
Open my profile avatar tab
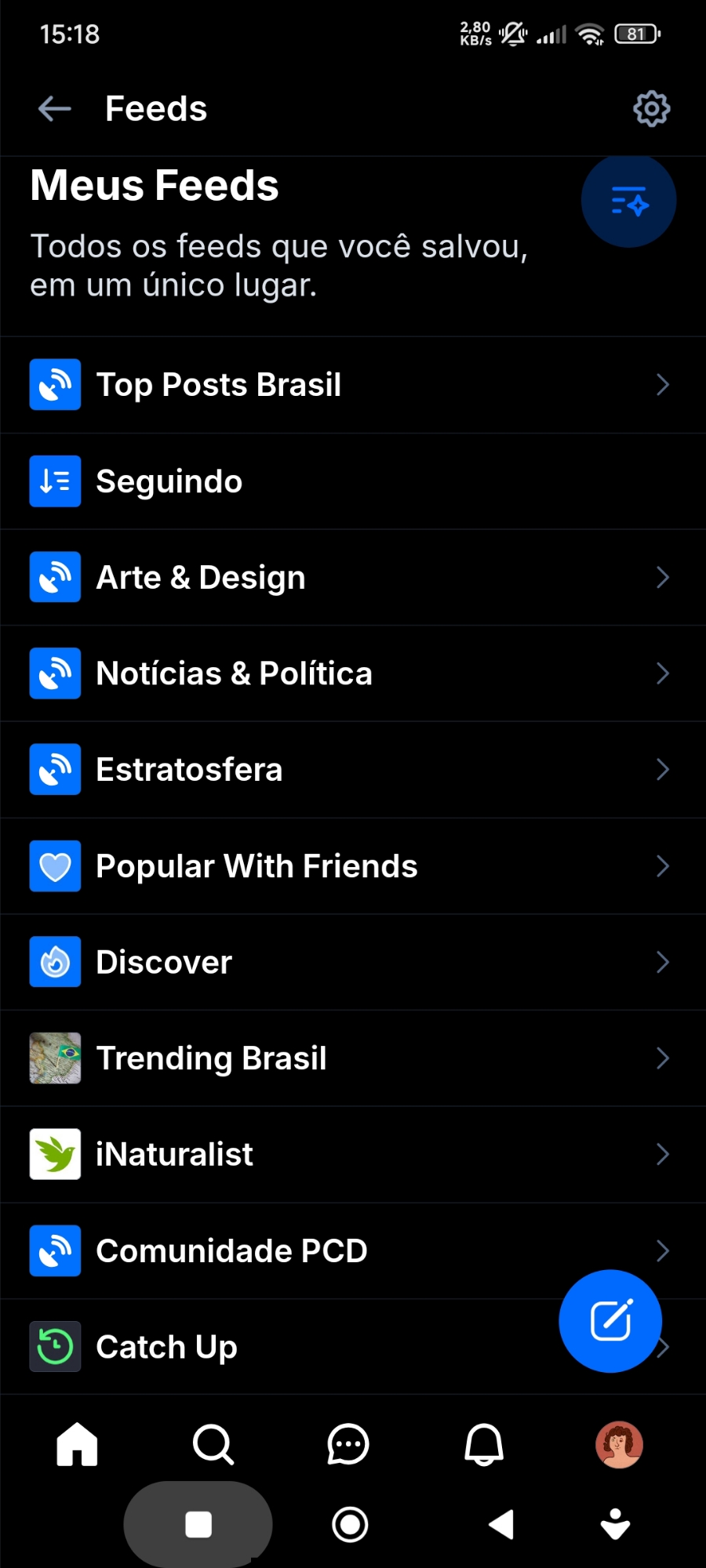(x=619, y=1444)
